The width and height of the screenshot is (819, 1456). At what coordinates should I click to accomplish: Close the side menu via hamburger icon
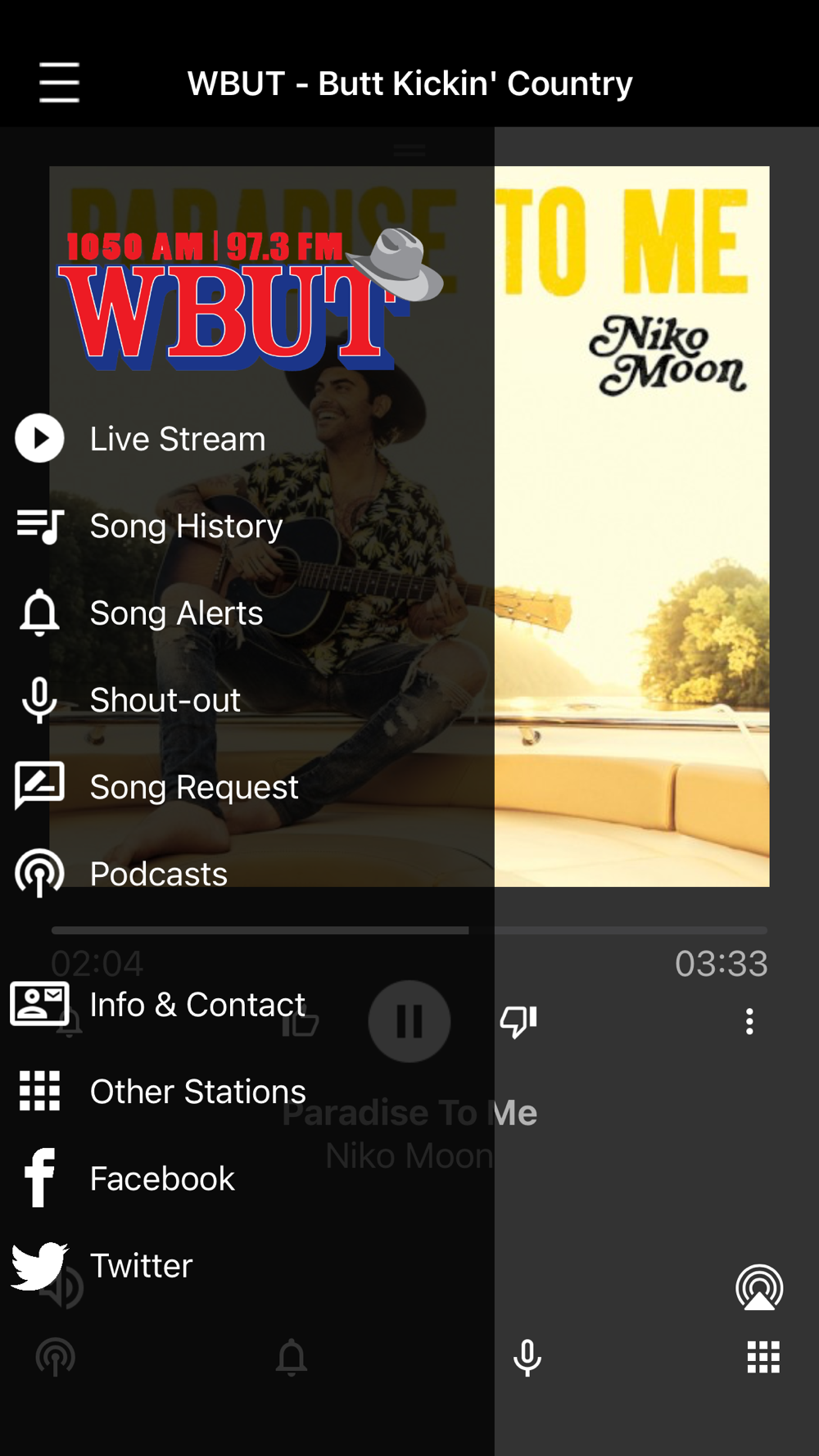click(x=59, y=83)
